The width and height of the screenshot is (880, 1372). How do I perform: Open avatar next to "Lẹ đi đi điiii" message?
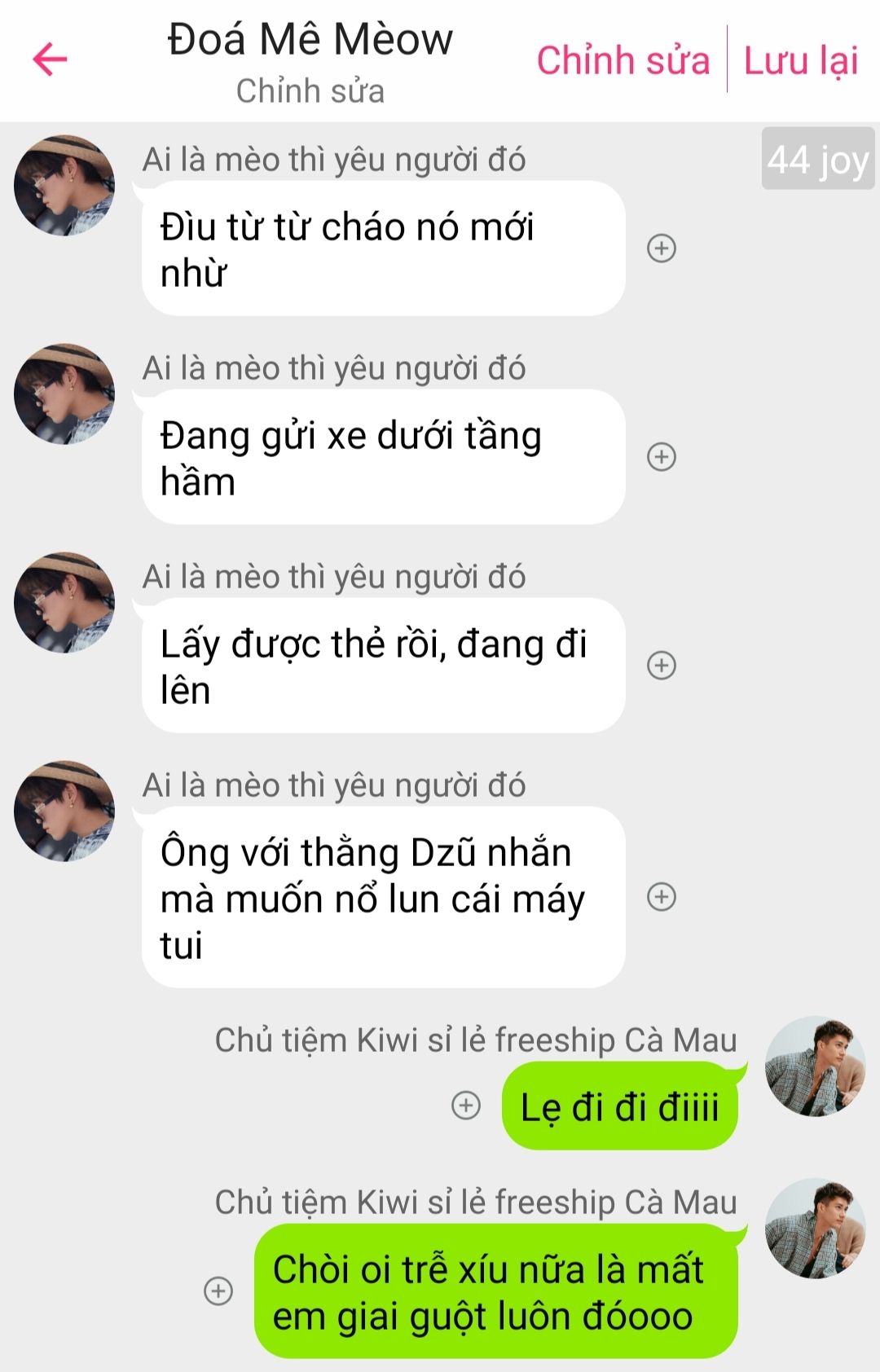815,1066
